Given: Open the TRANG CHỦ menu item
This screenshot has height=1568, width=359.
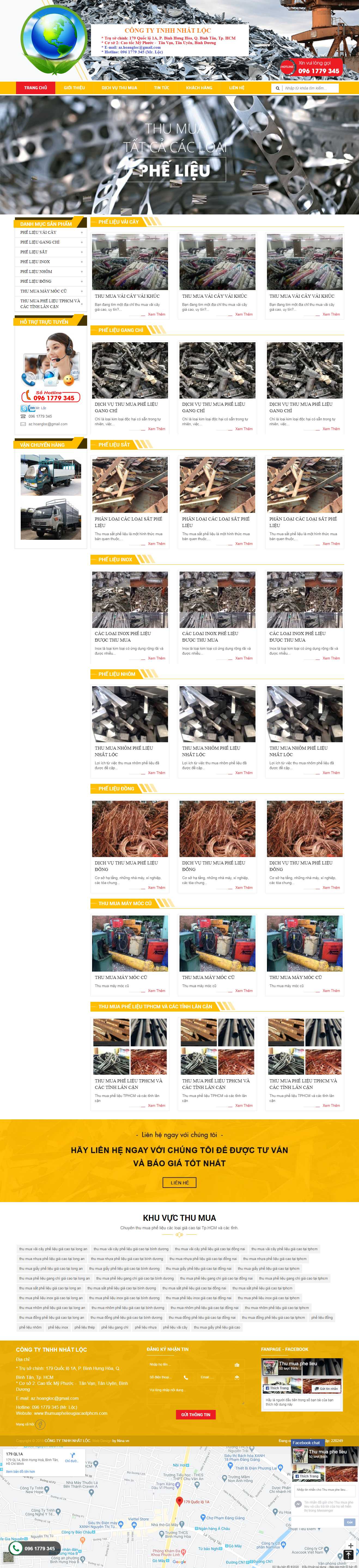Looking at the screenshot, I should click(x=35, y=88).
